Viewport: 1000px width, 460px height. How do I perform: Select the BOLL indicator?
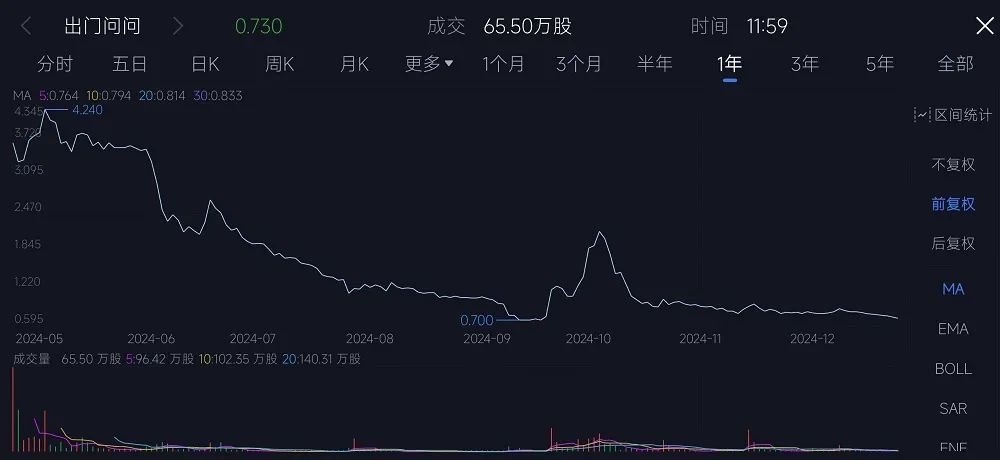click(953, 369)
